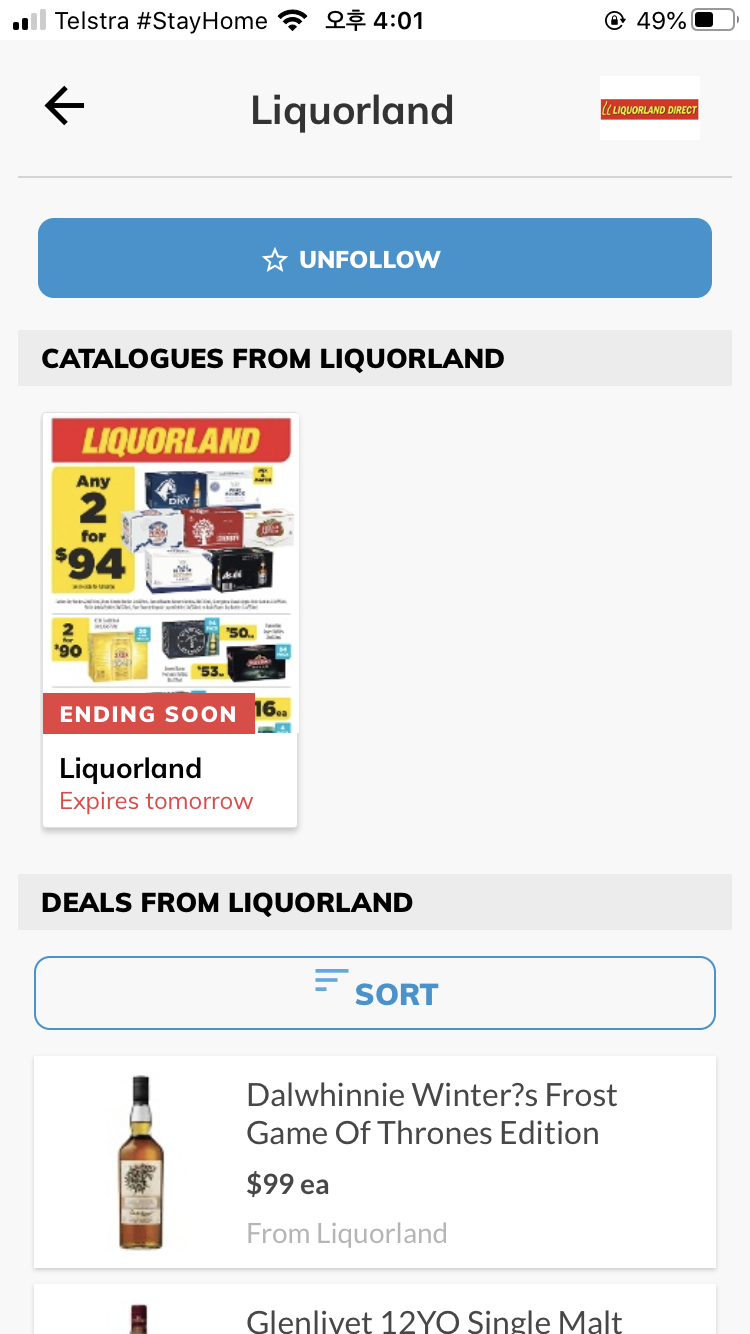Go back using the arrow icon
The image size is (750, 1334).
click(65, 106)
